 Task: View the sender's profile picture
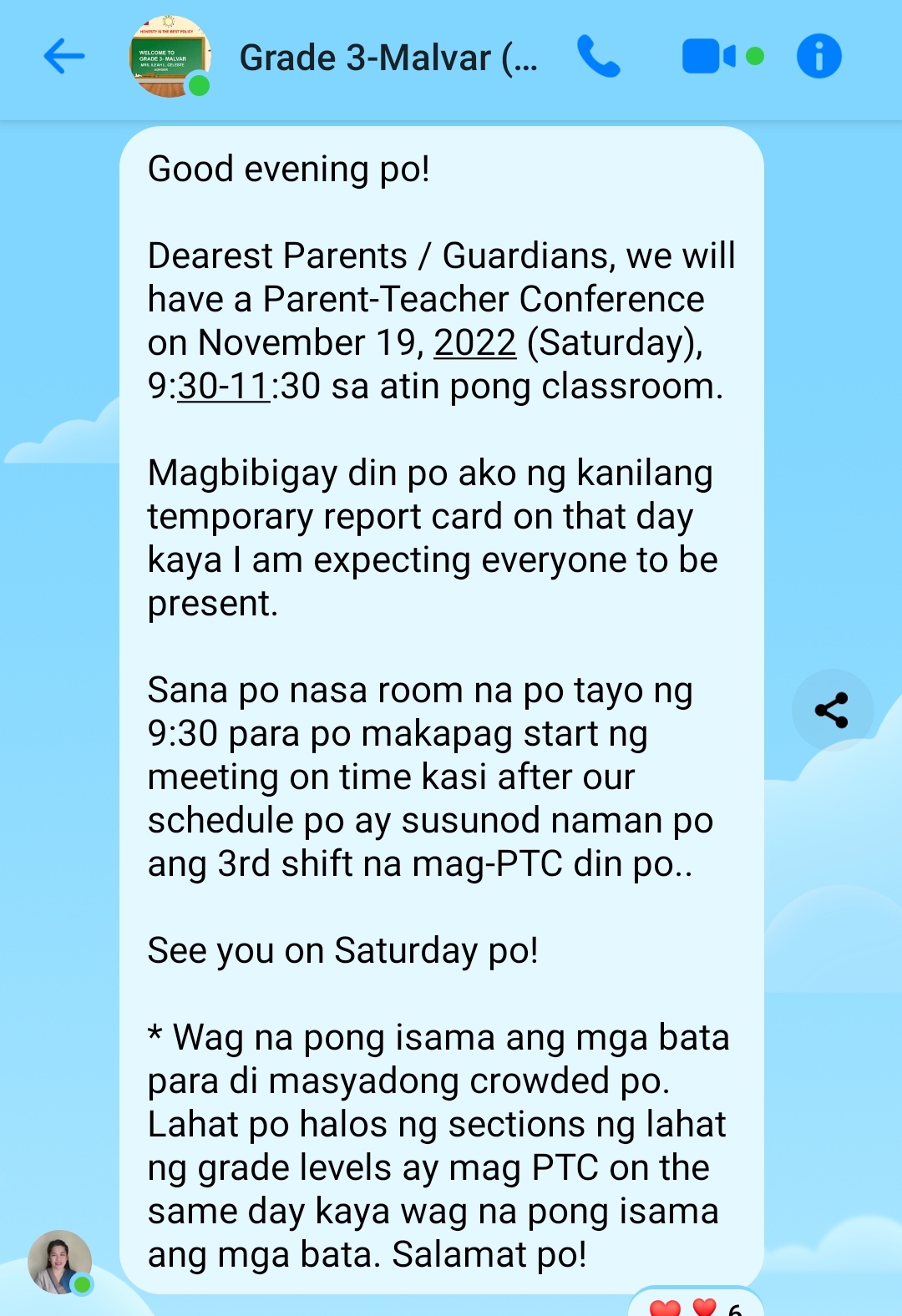pyautogui.click(x=60, y=1262)
